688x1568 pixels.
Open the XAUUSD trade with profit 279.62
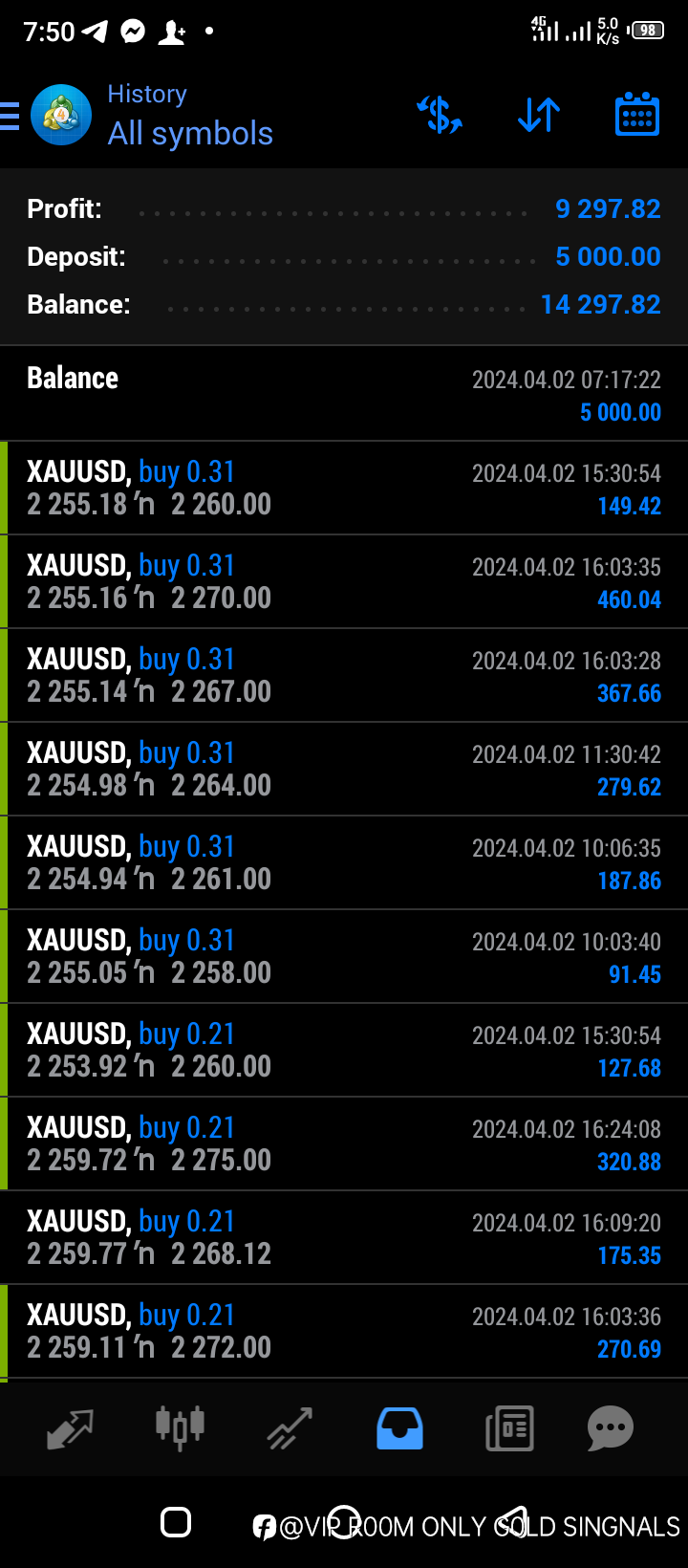(344, 769)
